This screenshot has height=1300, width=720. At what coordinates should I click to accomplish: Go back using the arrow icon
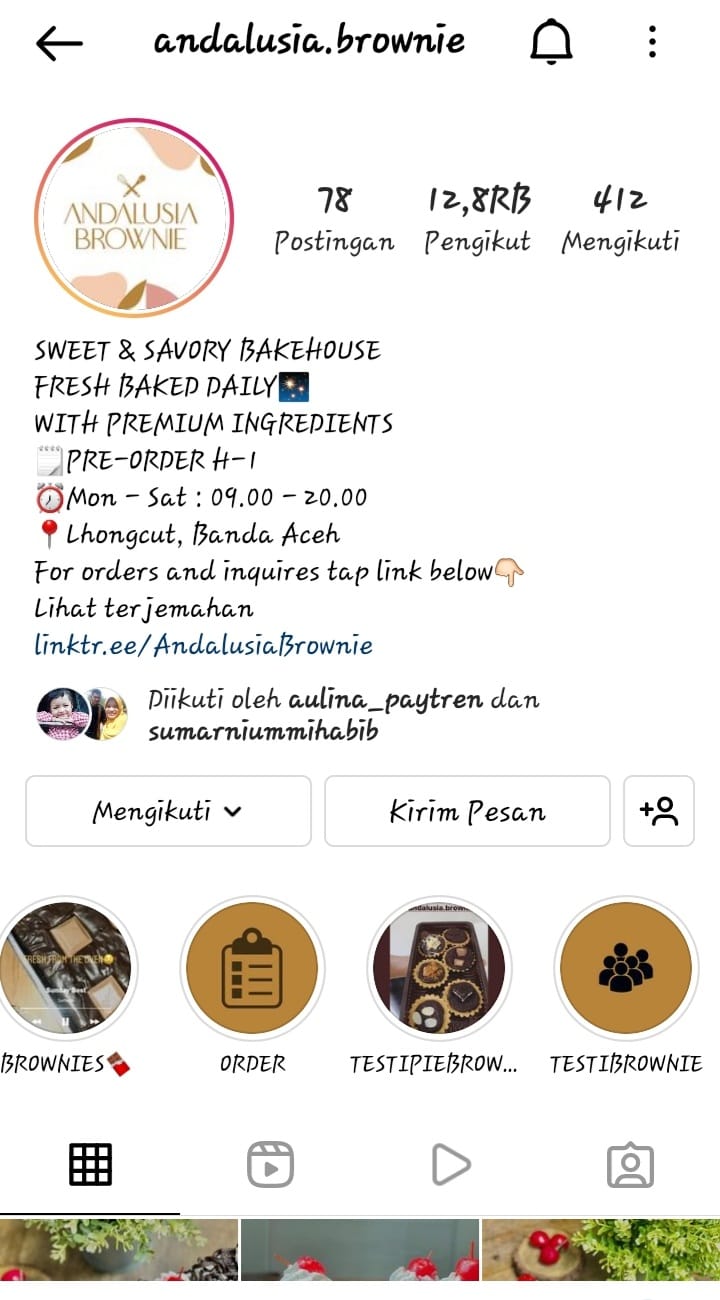(59, 42)
